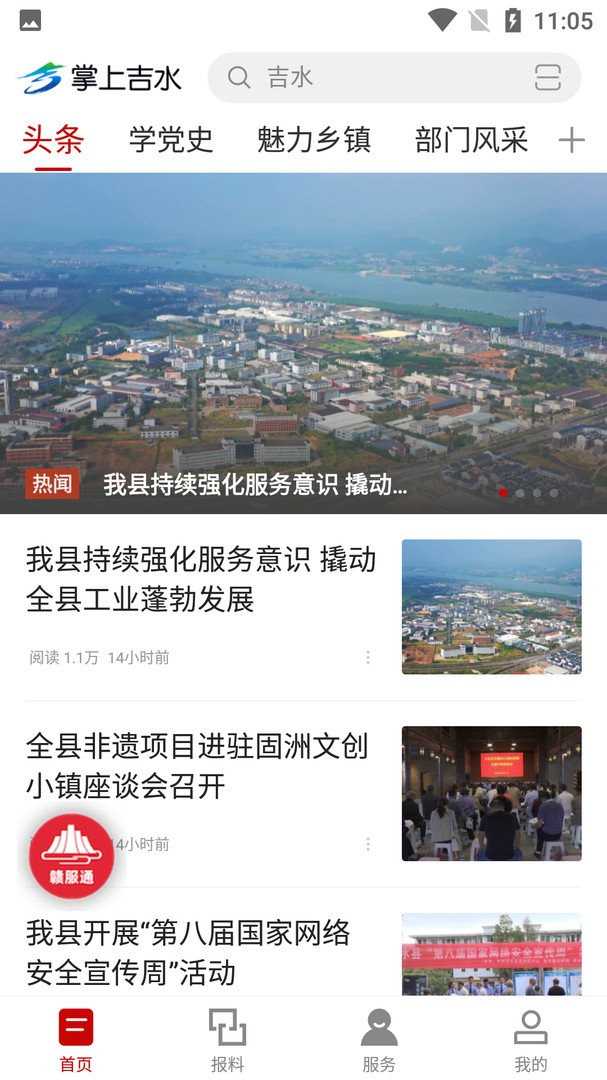Open the 魅力乡镇 tab
Viewport: 607px width, 1080px height.
click(314, 140)
